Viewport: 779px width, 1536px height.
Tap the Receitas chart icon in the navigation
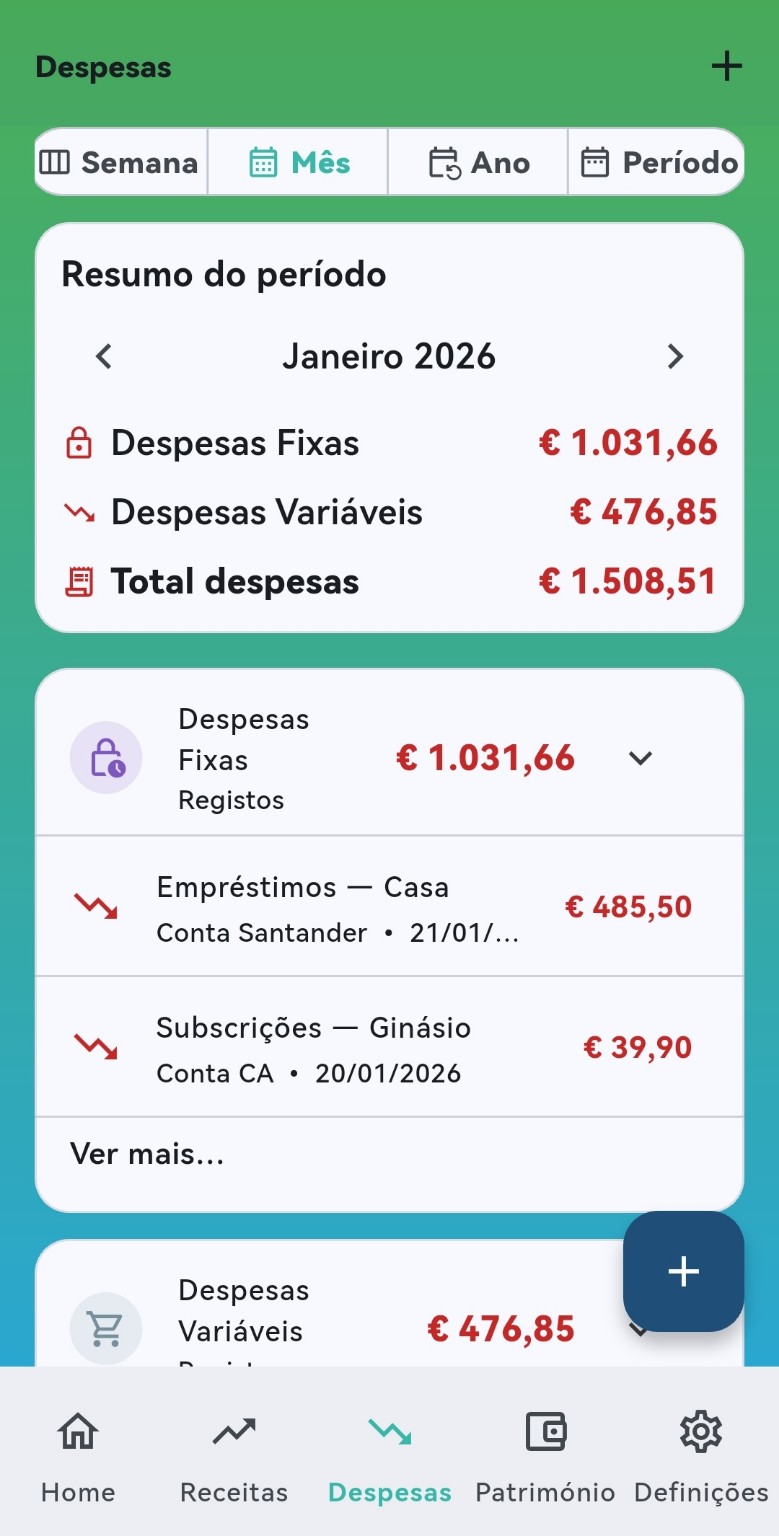point(233,1432)
